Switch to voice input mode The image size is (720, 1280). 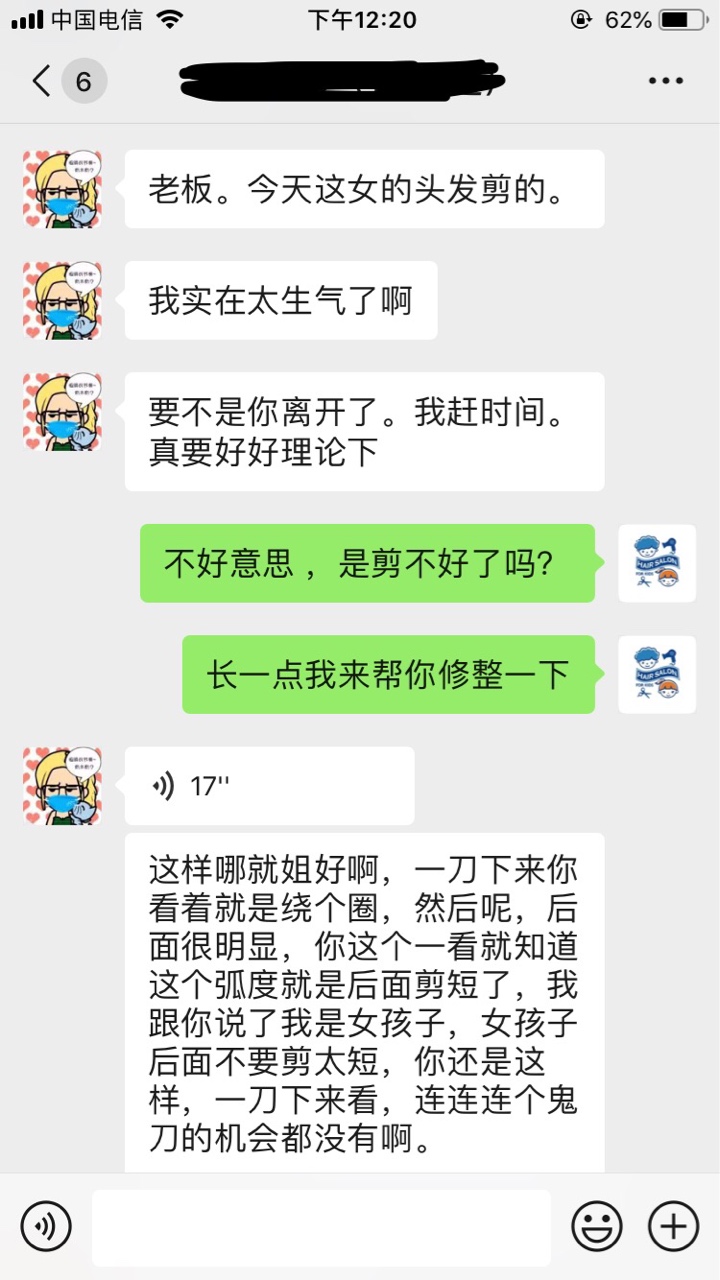(46, 1226)
